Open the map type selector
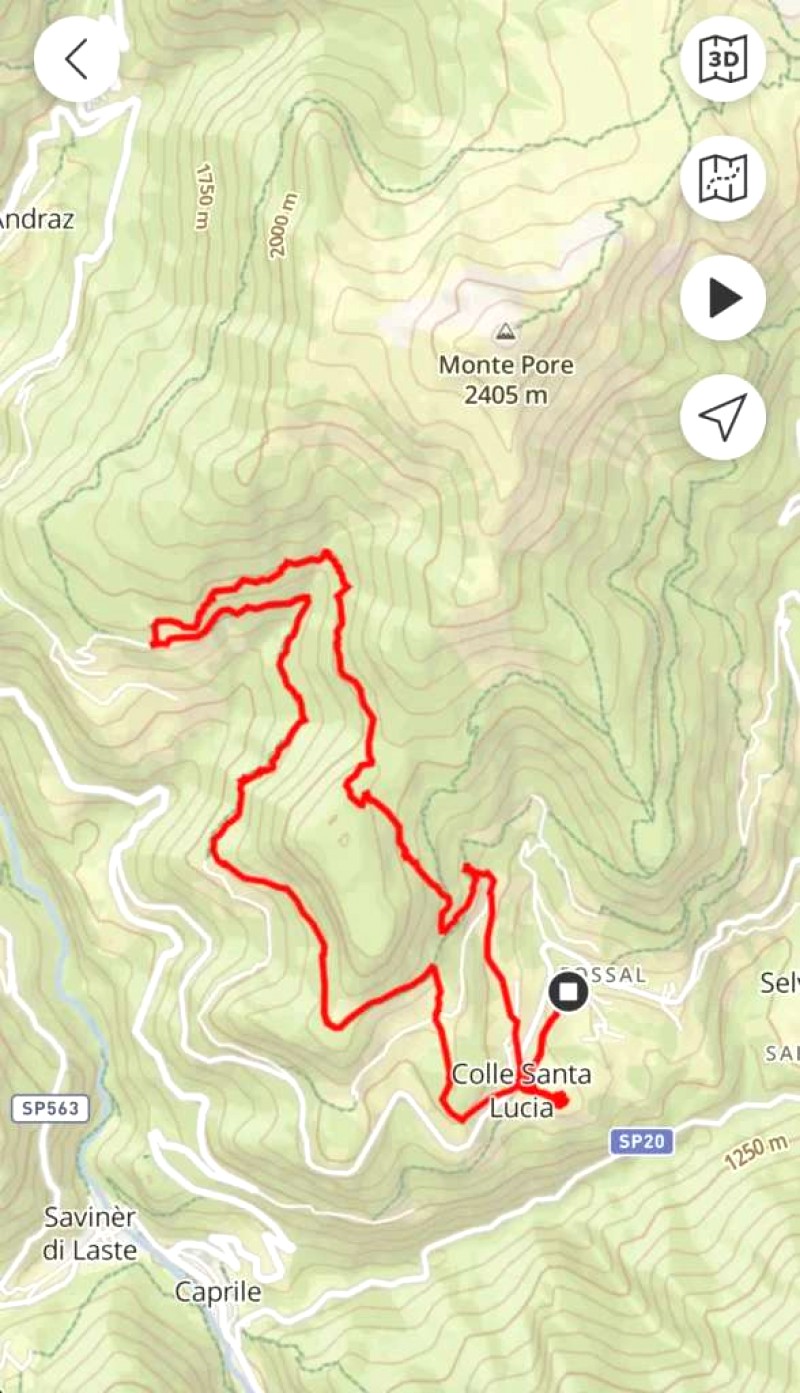Screen dimensions: 800x1393 723,179
